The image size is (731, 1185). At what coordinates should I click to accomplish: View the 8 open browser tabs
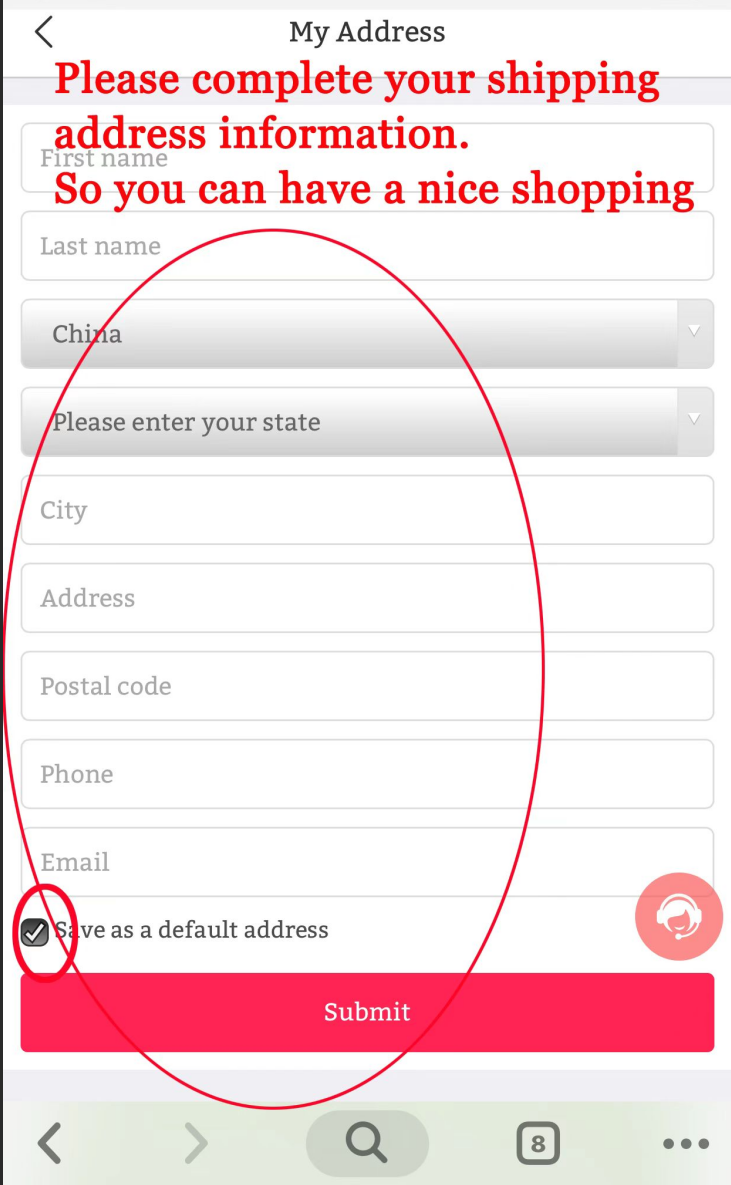pos(538,1143)
